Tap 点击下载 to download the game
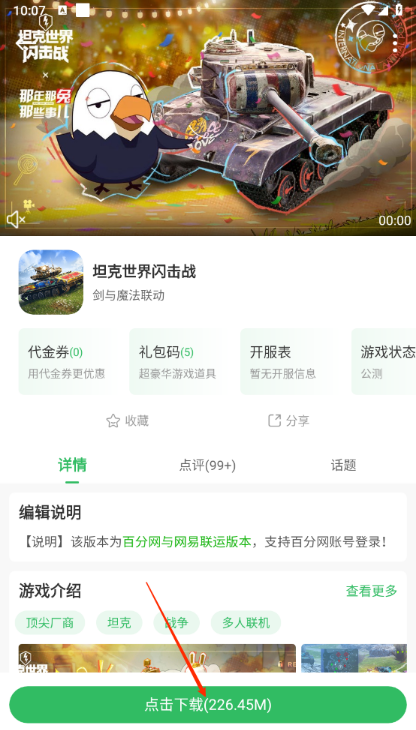Image resolution: width=416 pixels, height=730 pixels. [x=208, y=704]
